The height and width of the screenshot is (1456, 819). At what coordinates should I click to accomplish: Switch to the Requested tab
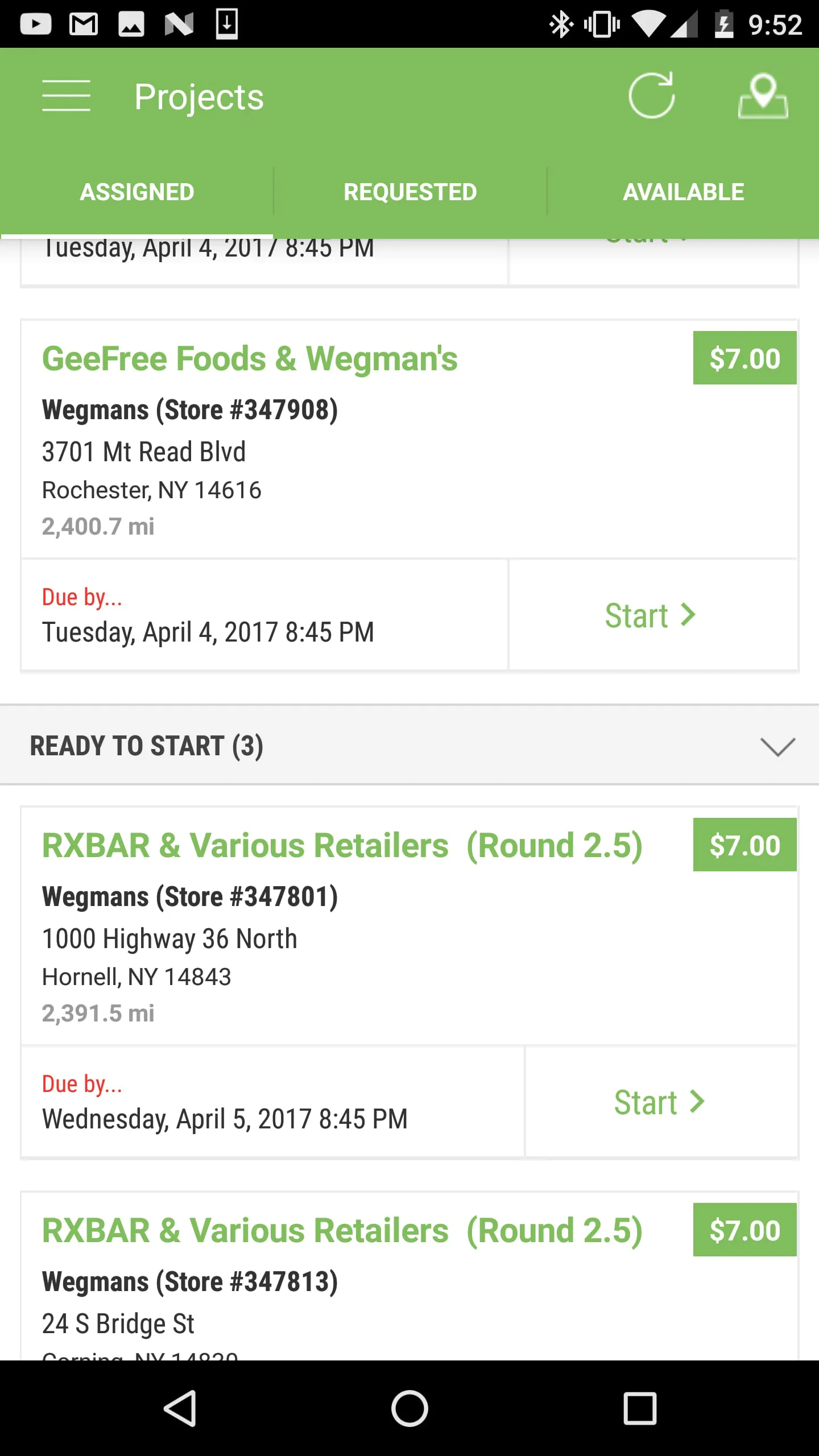tap(410, 192)
